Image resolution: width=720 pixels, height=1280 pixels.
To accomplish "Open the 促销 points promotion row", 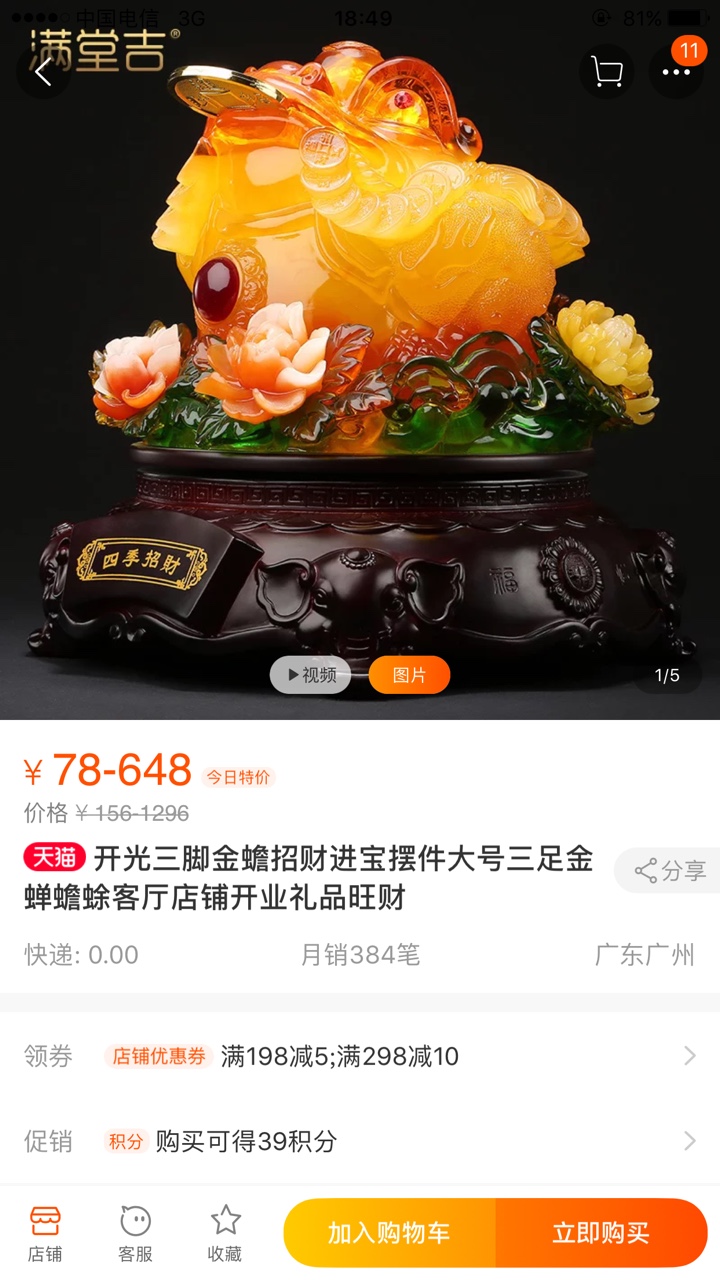I will (360, 1141).
